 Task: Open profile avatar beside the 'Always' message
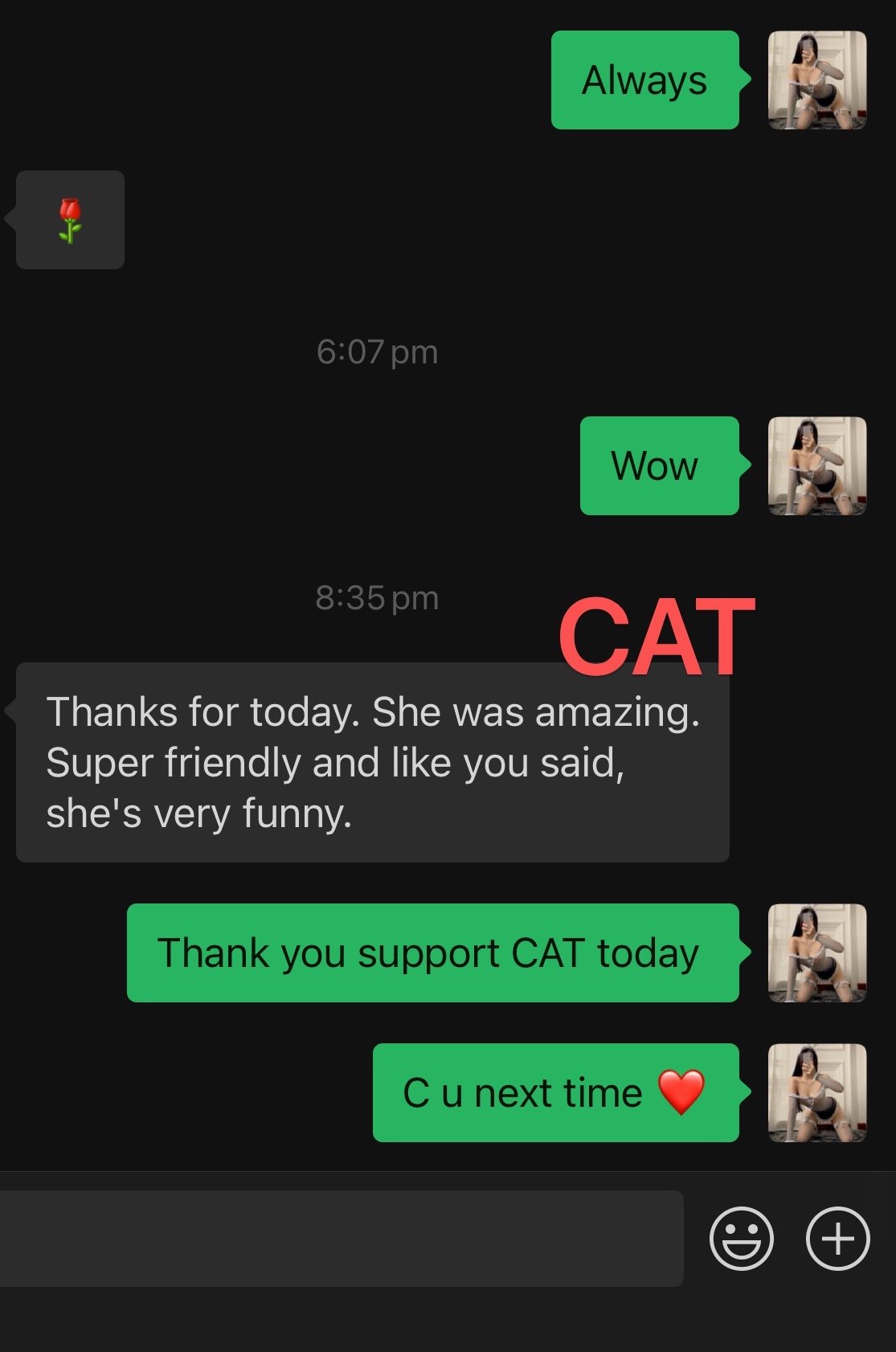(817, 80)
